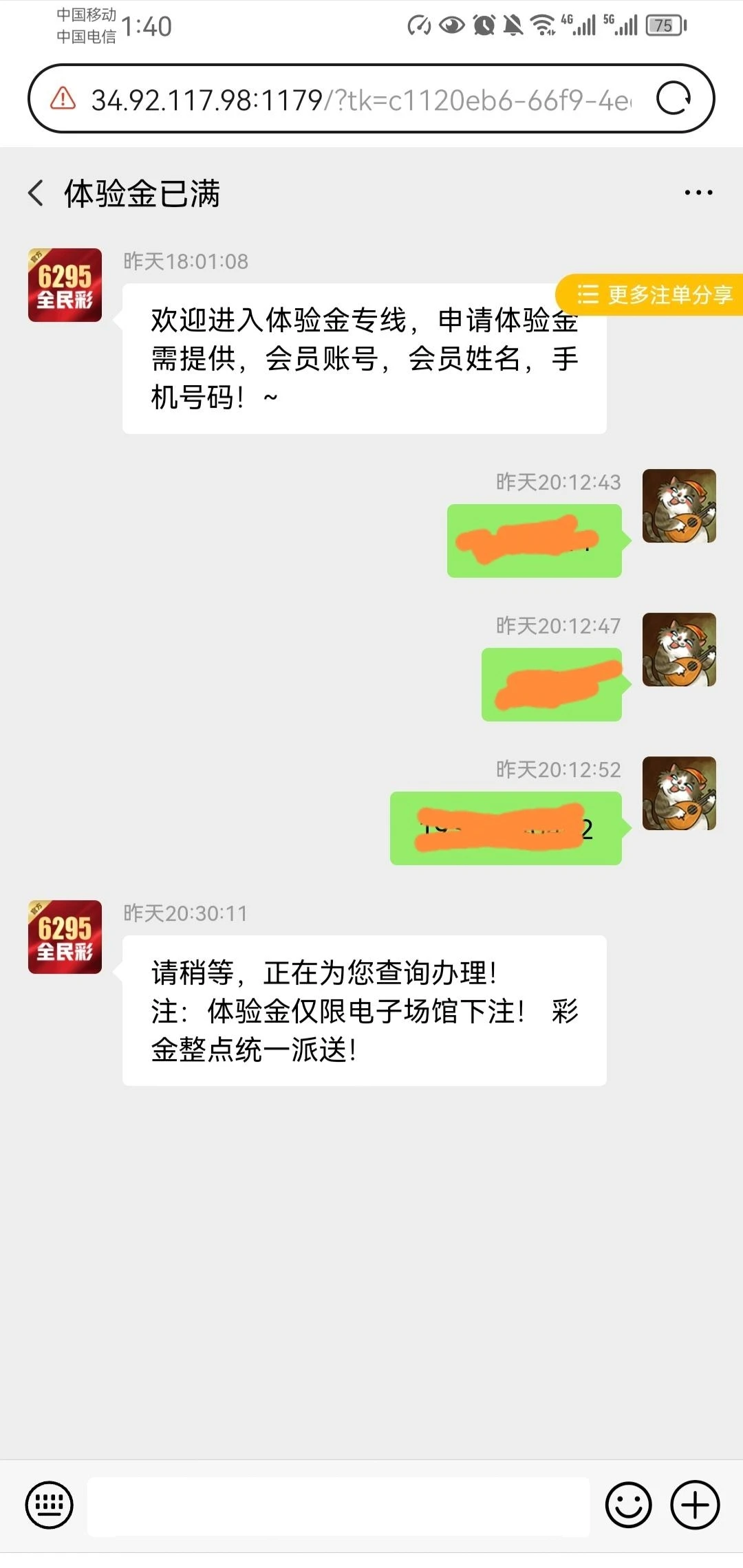Open the three-dot overflow menu
The width and height of the screenshot is (743, 1568).
[x=698, y=193]
